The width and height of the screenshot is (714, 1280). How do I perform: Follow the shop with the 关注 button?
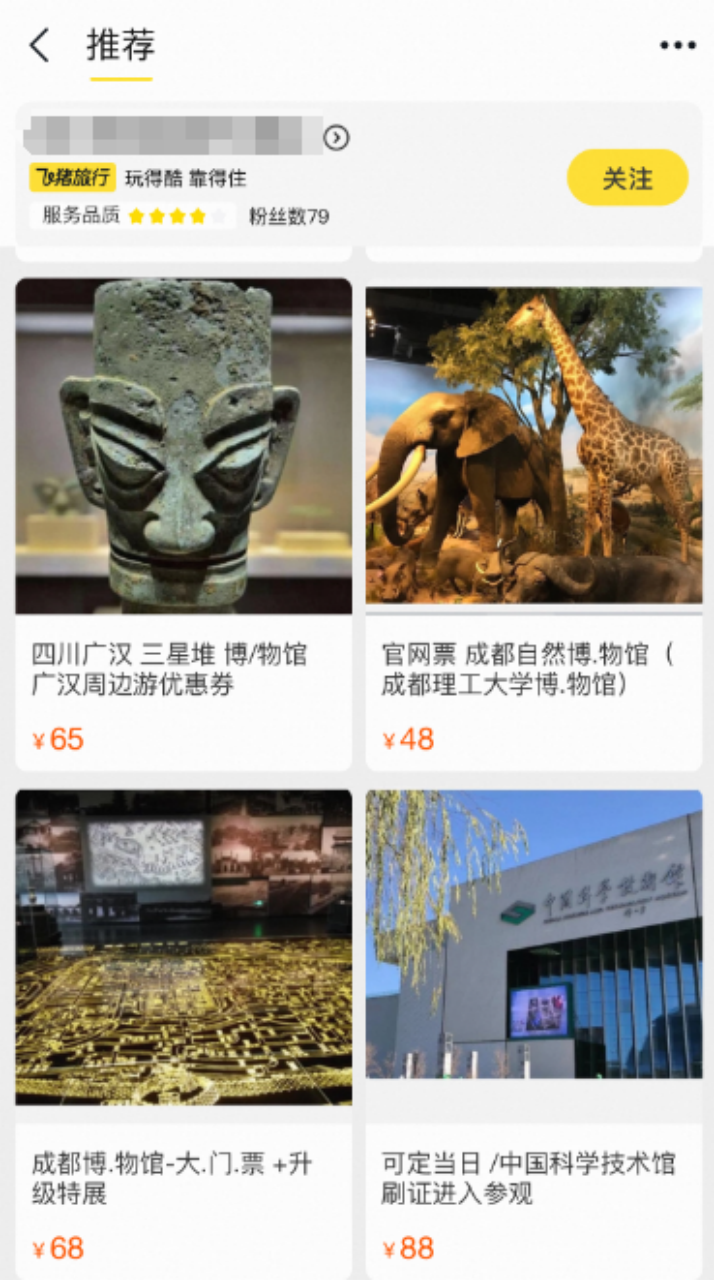tap(627, 178)
